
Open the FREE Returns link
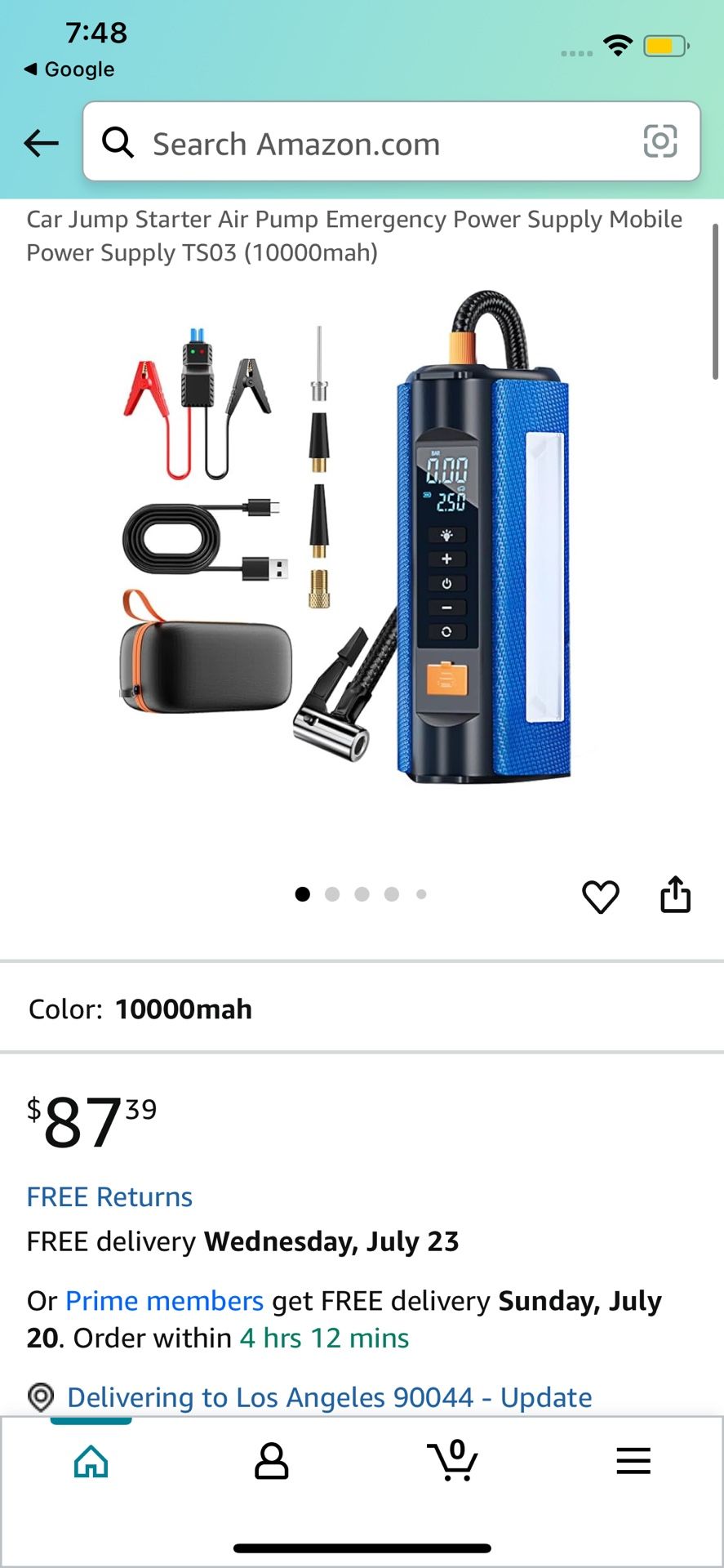click(x=109, y=1196)
